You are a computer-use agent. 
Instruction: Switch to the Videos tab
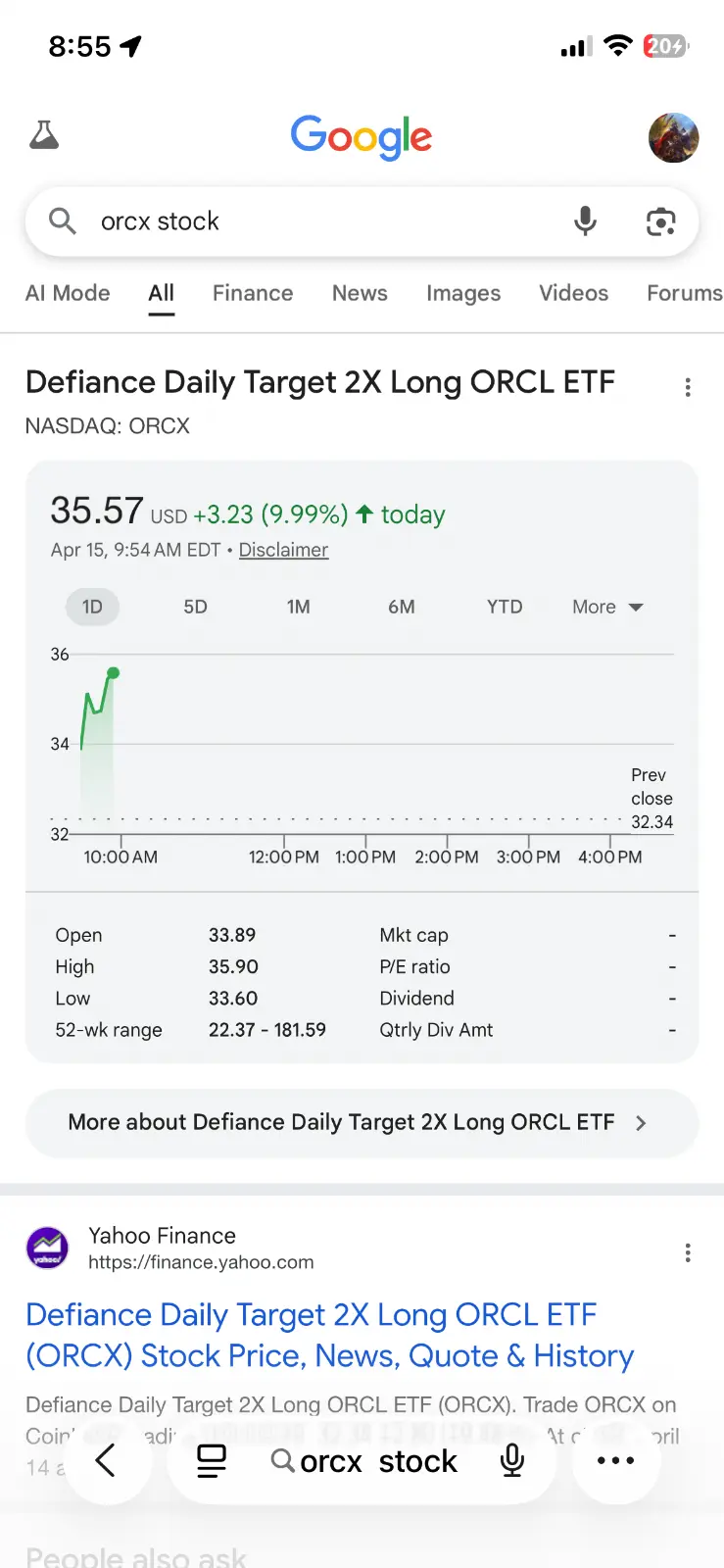tap(573, 293)
